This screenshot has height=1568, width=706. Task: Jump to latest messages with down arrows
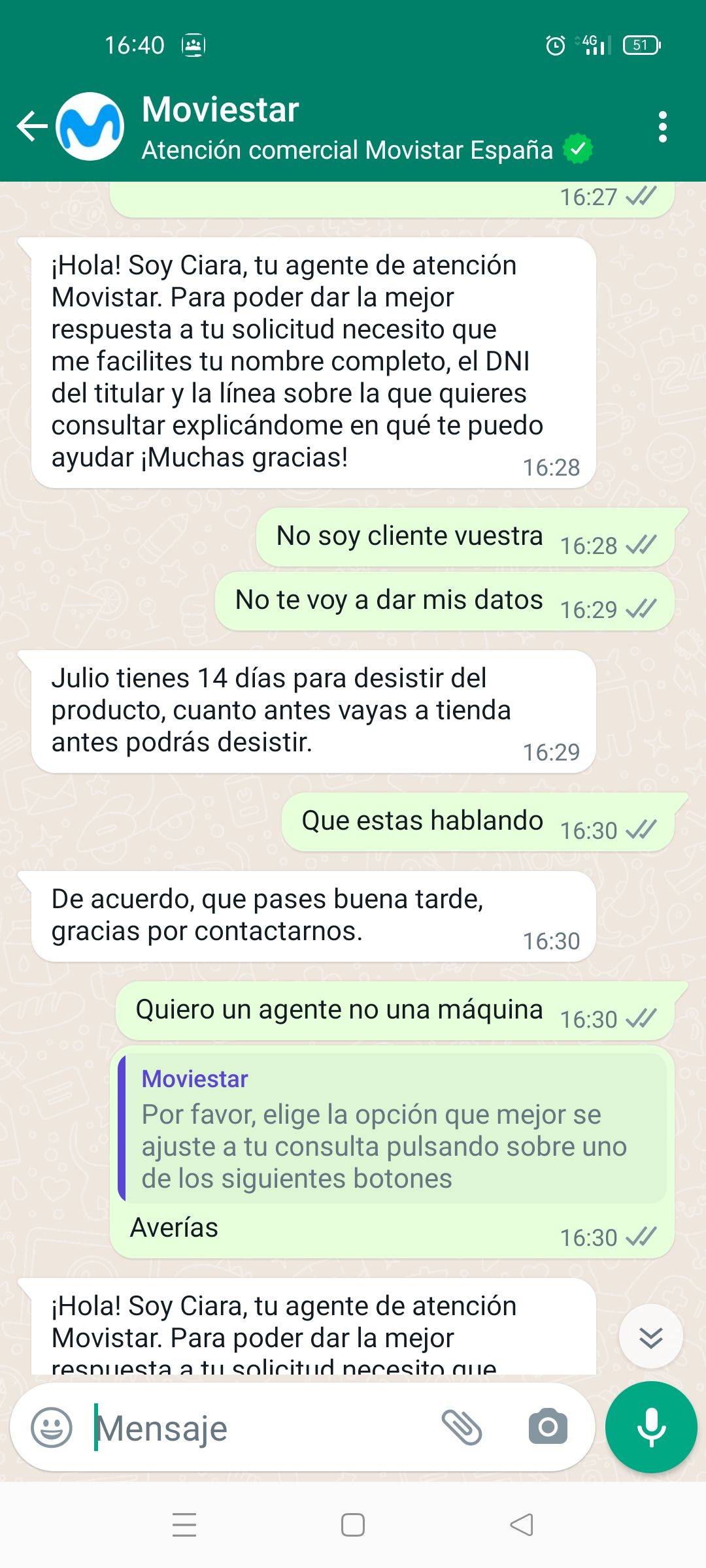click(x=650, y=1337)
